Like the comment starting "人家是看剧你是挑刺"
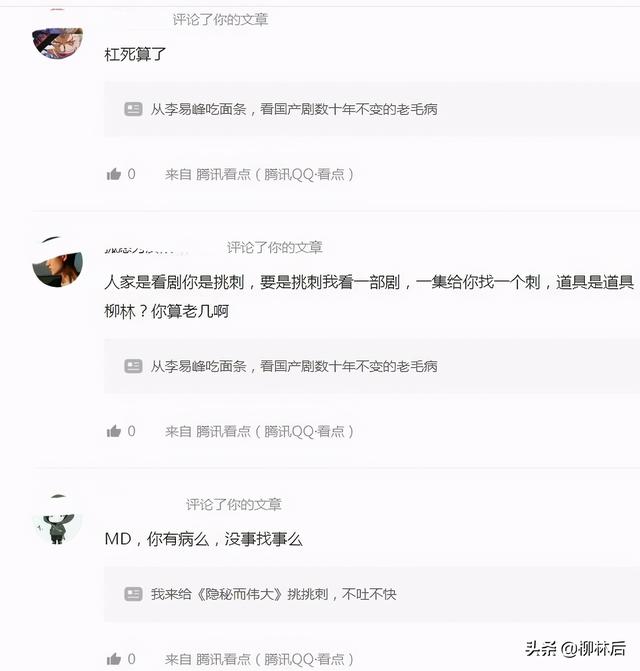 click(114, 431)
